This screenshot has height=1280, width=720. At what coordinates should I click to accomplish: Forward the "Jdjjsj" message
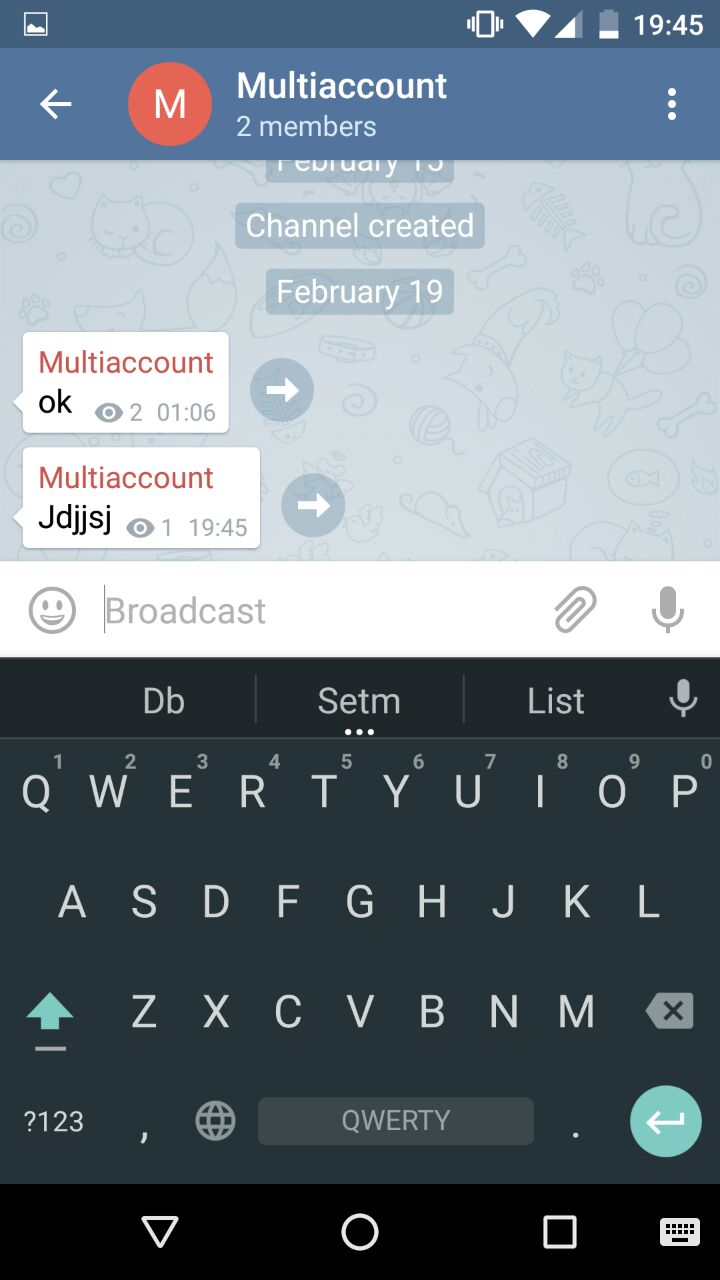tap(313, 505)
